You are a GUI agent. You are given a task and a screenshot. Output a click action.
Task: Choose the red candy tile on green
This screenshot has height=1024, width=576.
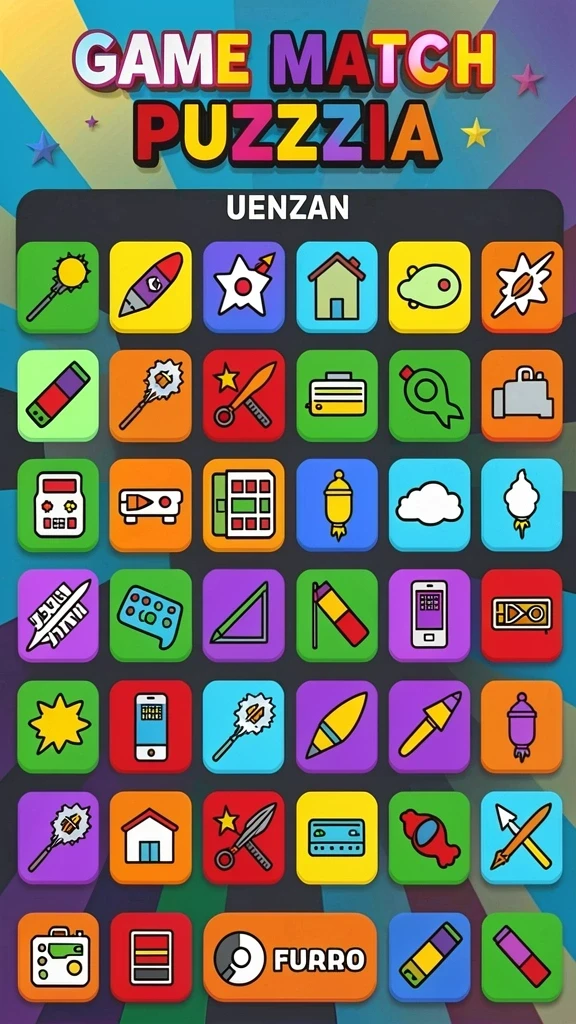point(430,837)
